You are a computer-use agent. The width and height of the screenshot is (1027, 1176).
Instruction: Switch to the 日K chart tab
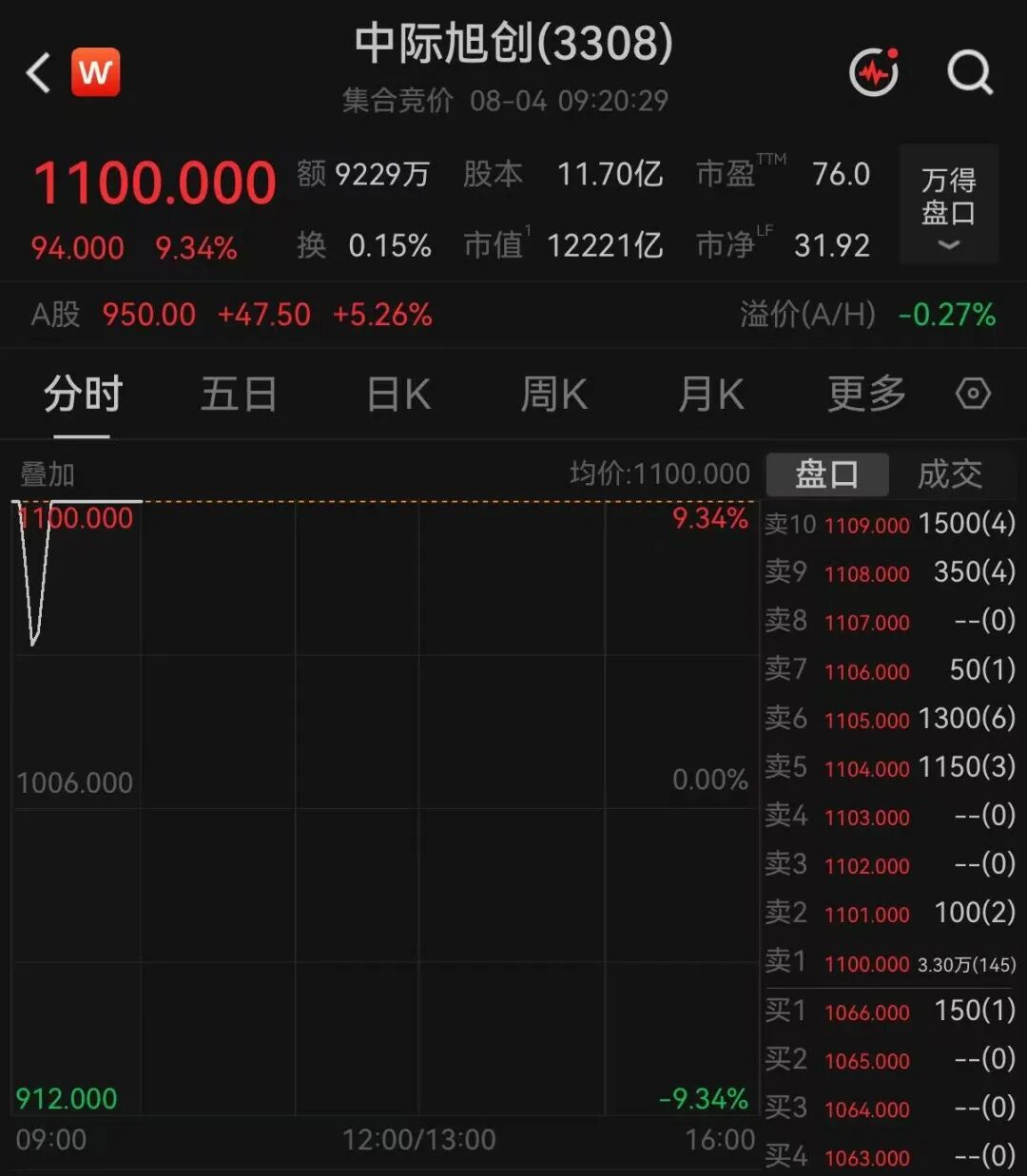pyautogui.click(x=398, y=395)
